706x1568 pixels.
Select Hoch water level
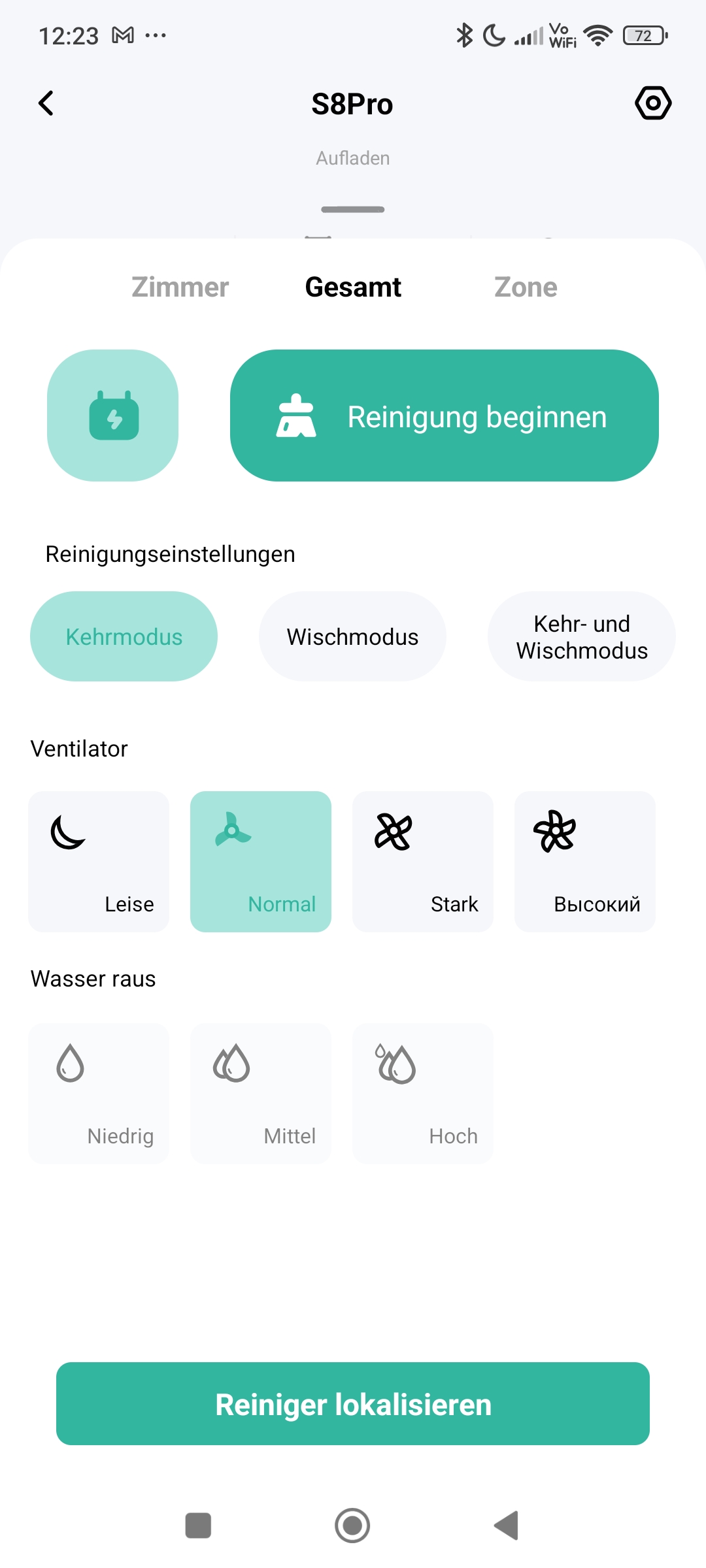pos(423,1094)
